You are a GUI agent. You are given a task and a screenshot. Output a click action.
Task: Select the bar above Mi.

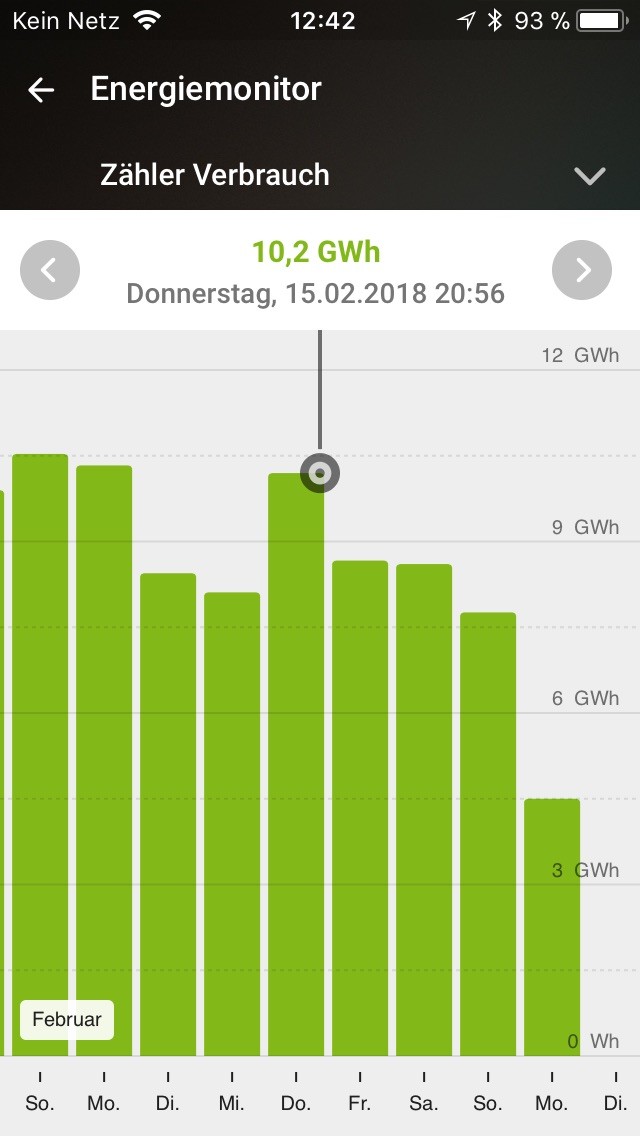tap(232, 824)
